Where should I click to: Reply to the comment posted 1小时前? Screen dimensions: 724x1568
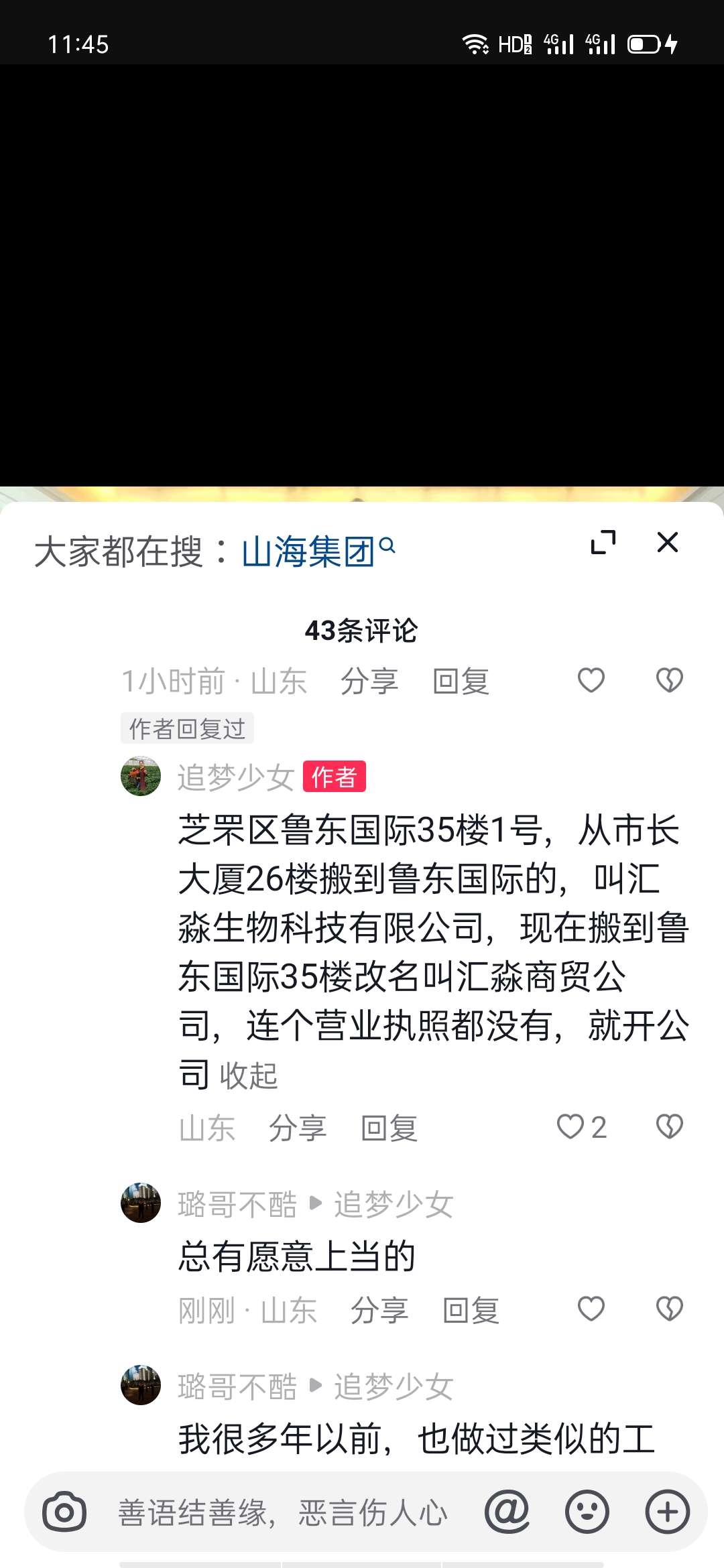point(461,681)
